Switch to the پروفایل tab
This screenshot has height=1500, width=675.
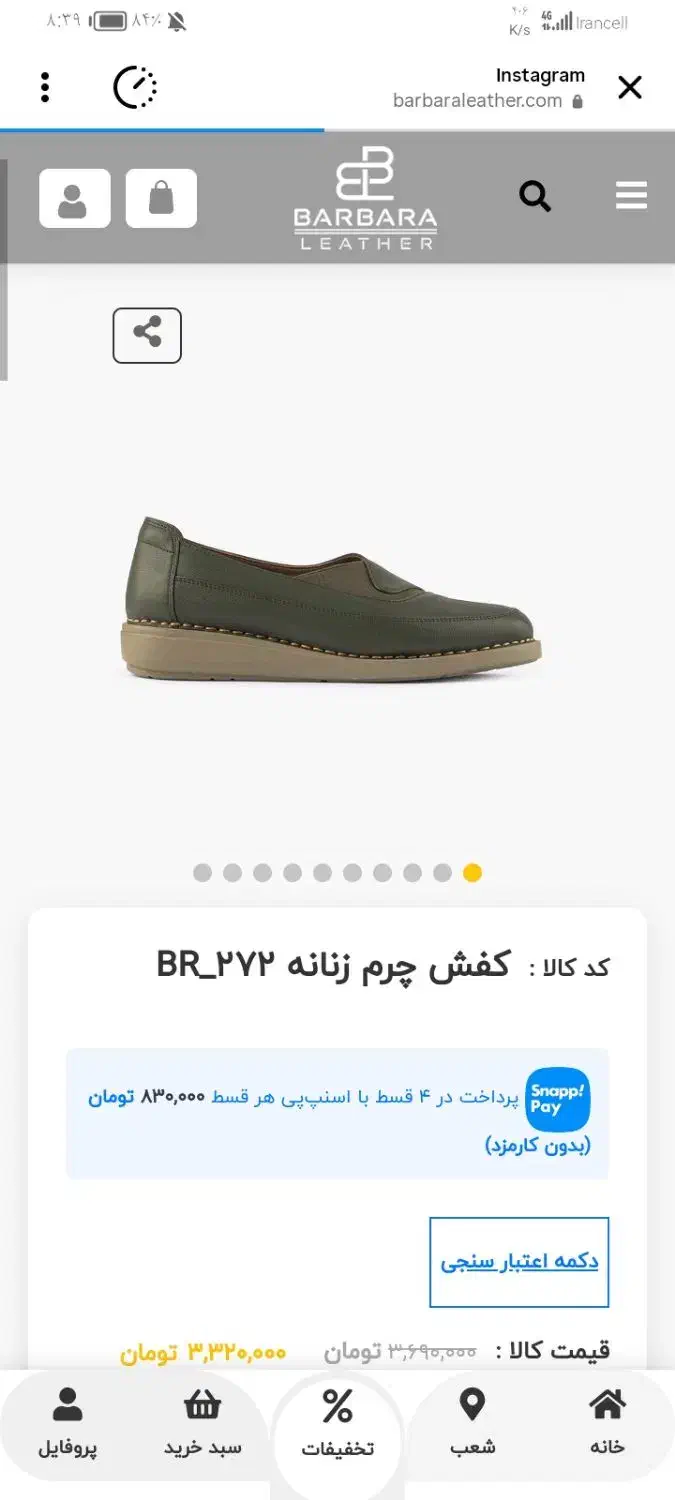68,1421
